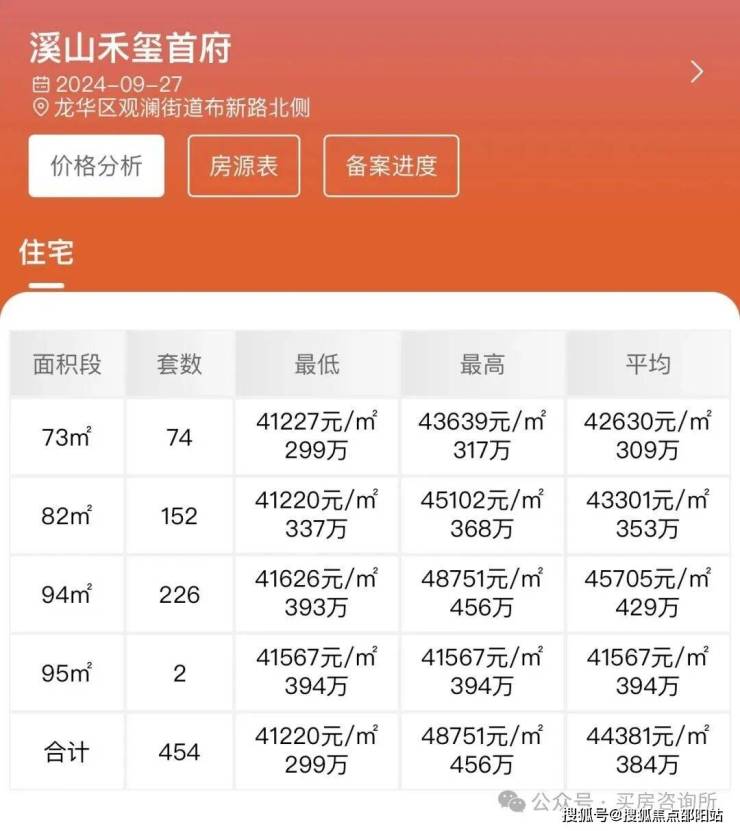Switch to the 住宅 tab
This screenshot has width=740, height=831.
coord(46,252)
